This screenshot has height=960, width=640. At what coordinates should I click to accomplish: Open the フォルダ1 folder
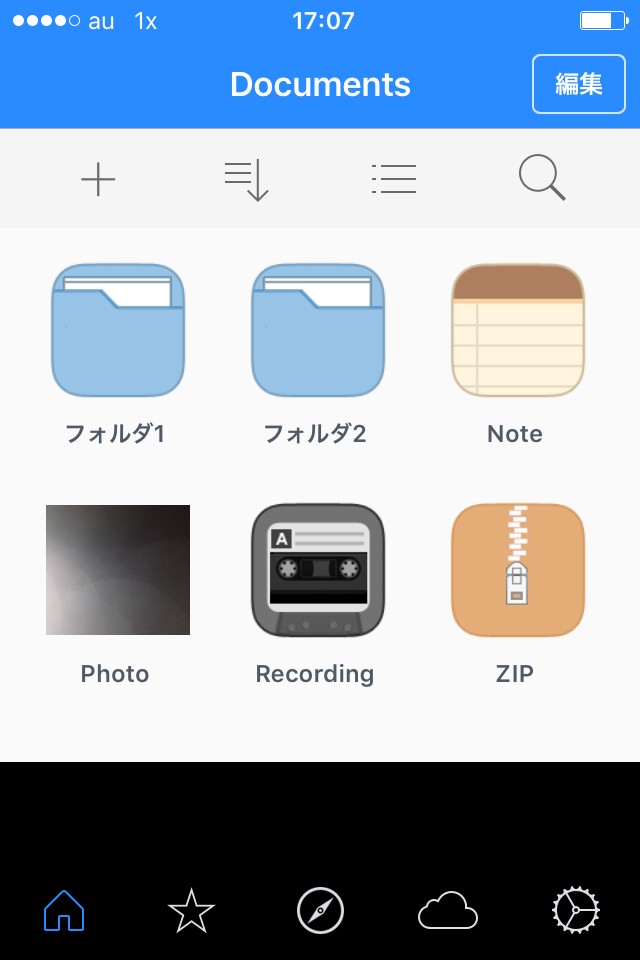tap(118, 330)
